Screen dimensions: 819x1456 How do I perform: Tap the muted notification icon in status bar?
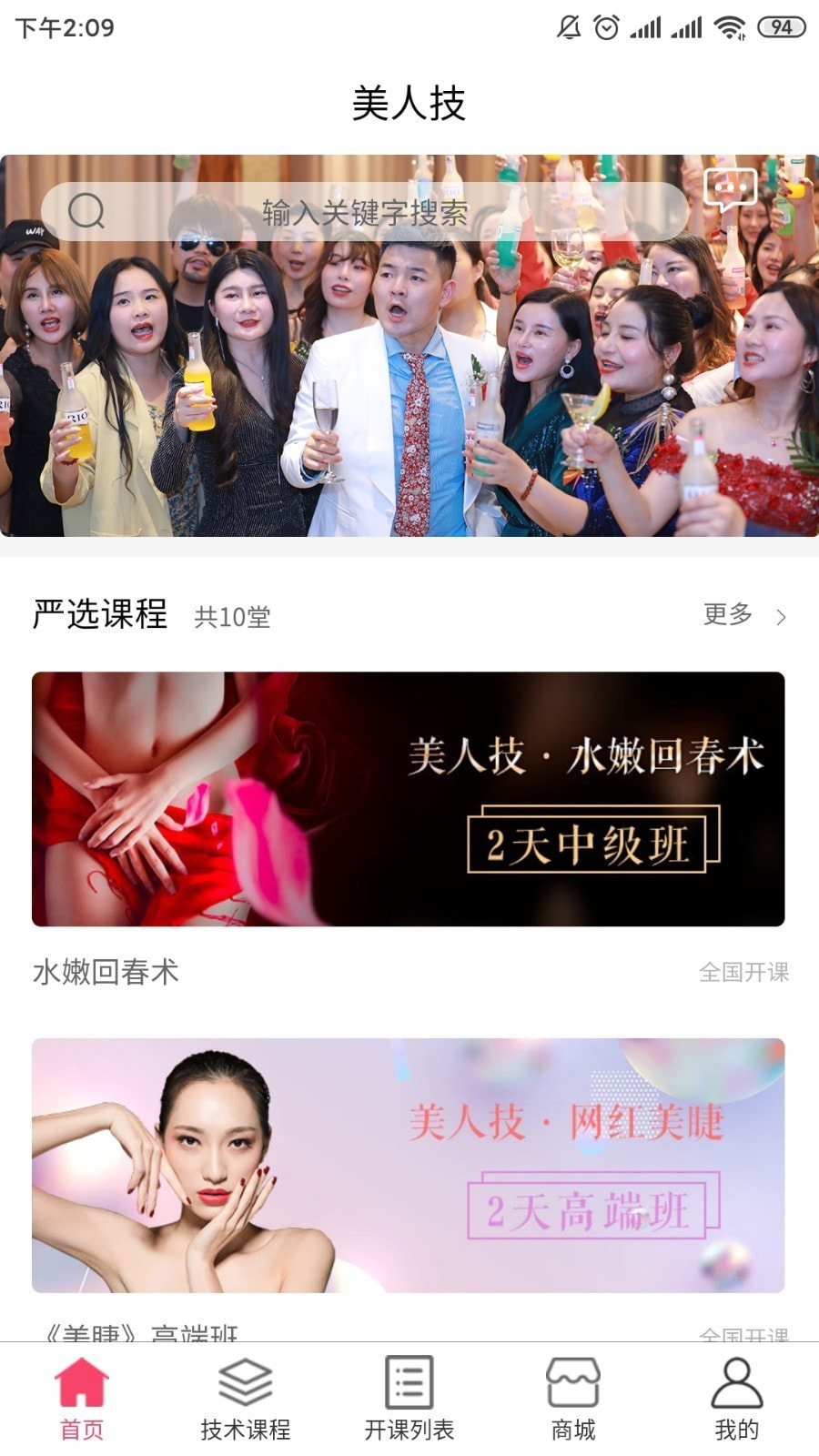pos(566,27)
